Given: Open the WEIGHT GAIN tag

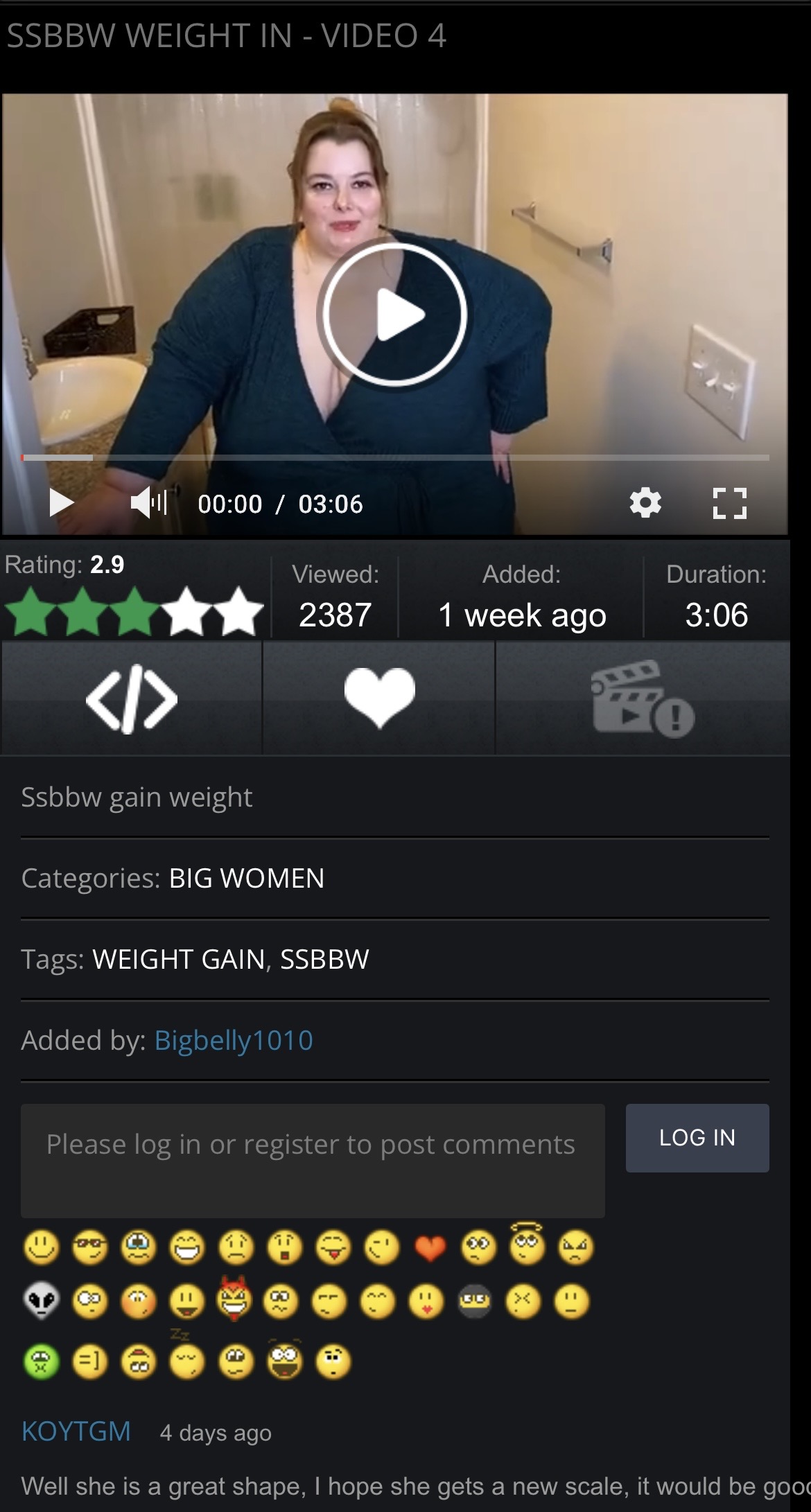Looking at the screenshot, I should click(x=179, y=959).
